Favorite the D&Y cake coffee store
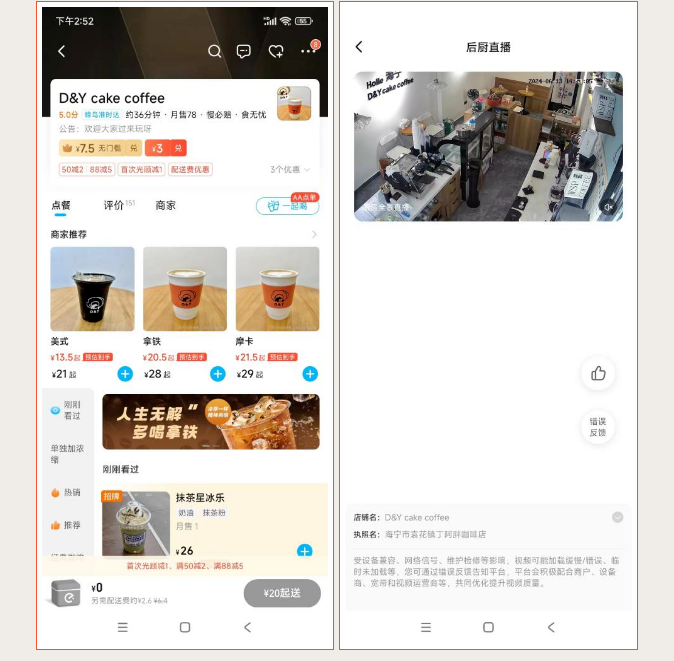Image resolution: width=674 pixels, height=661 pixels. 276,51
